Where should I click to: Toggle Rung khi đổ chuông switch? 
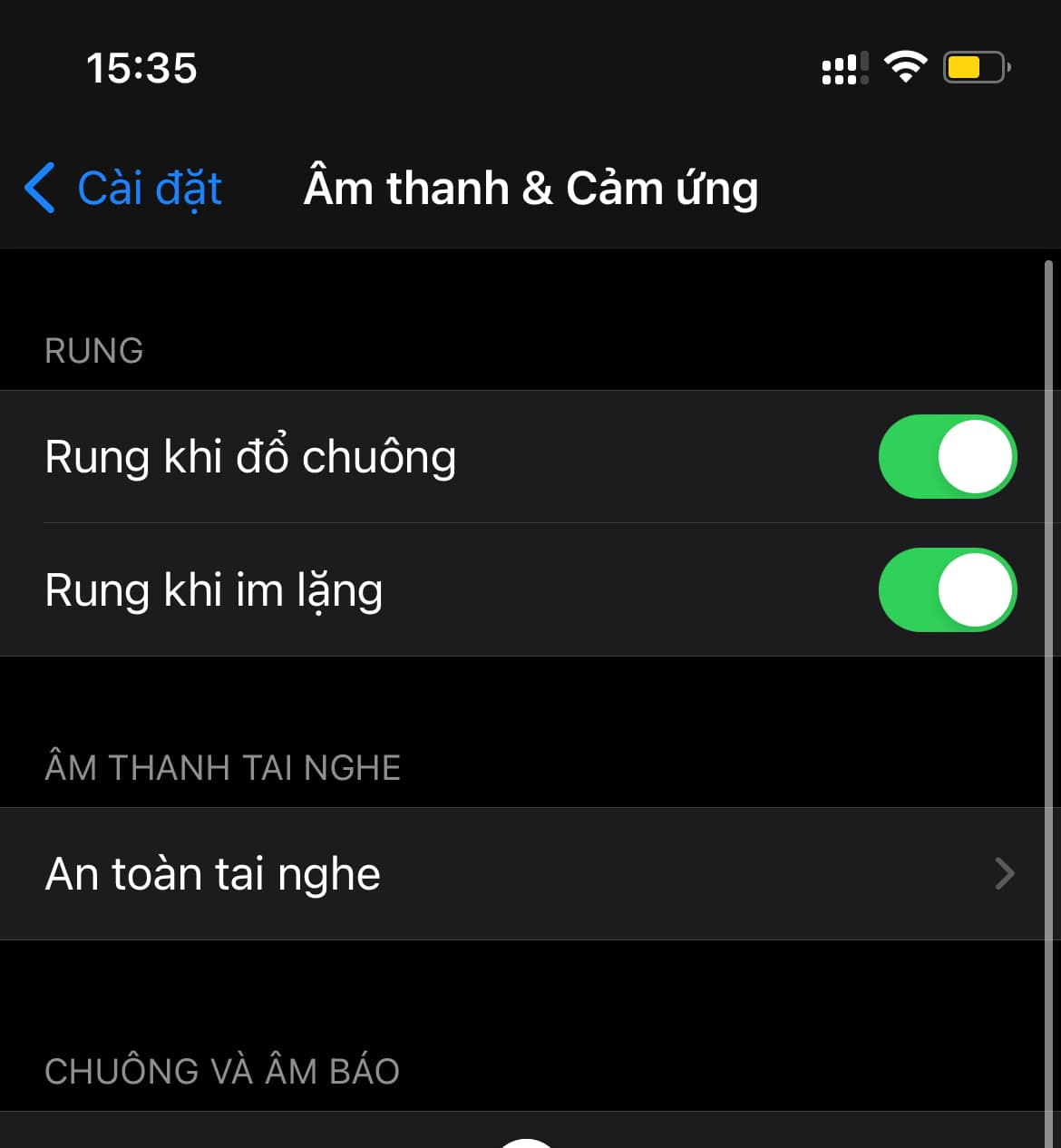coord(947,456)
